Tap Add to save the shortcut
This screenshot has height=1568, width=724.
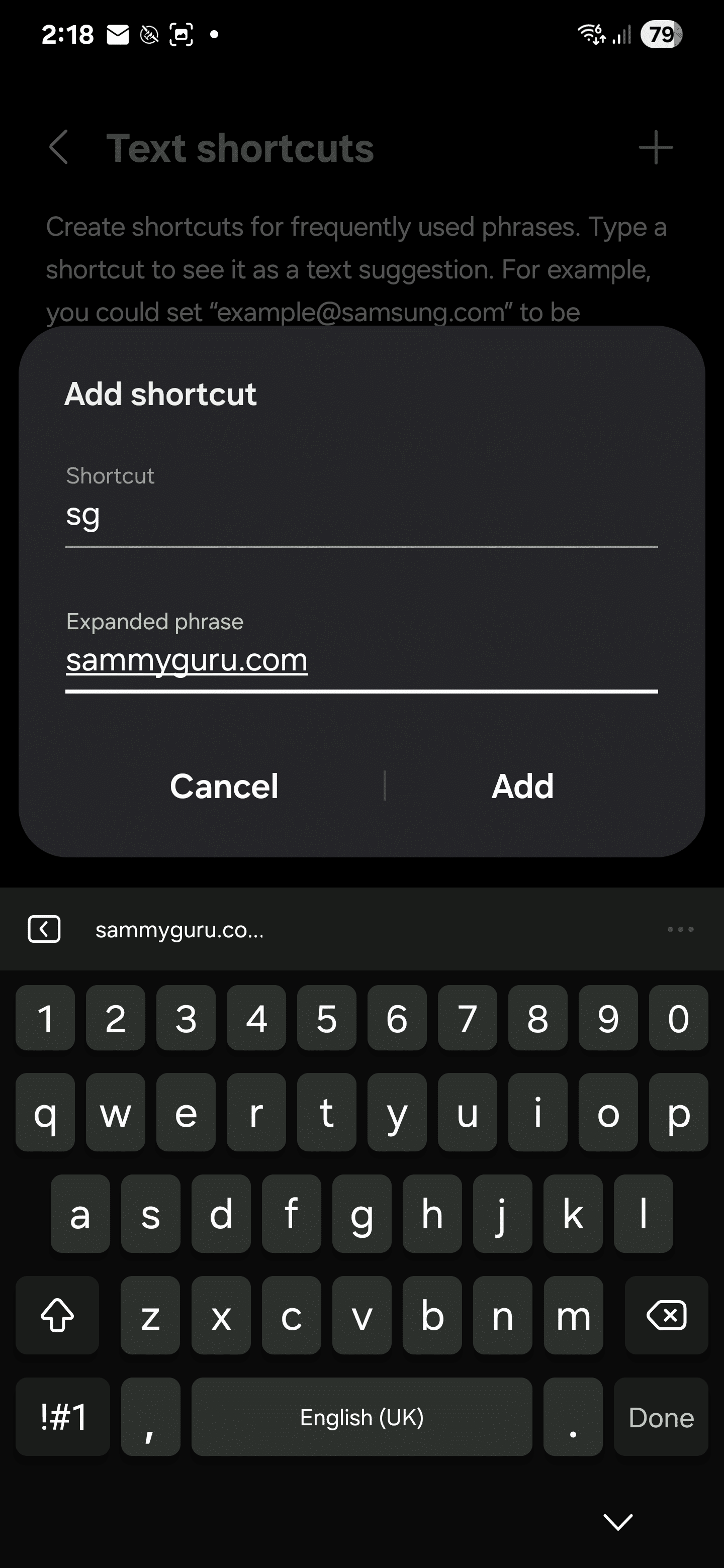[522, 786]
